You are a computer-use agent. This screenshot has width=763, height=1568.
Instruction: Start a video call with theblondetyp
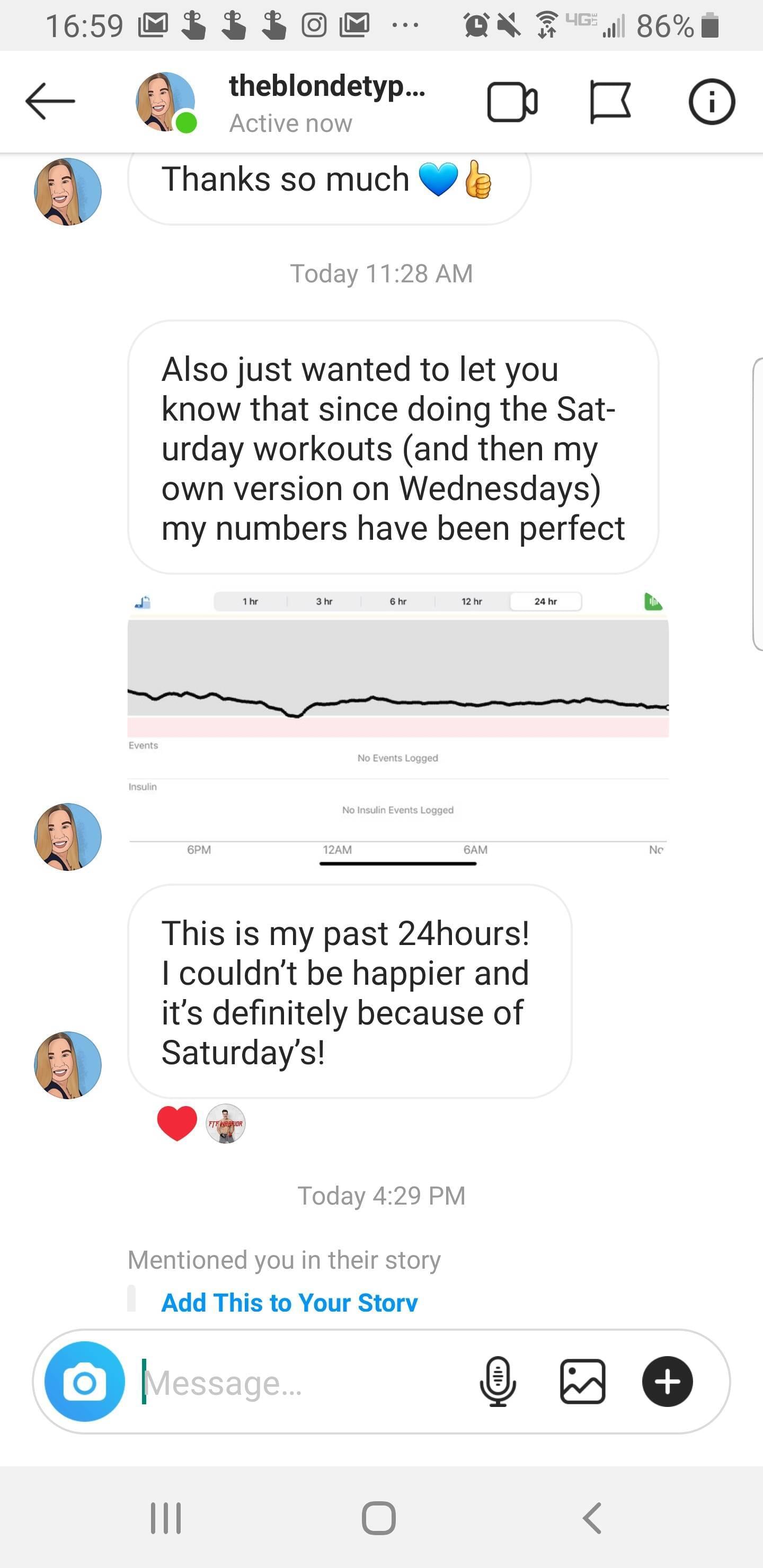click(x=511, y=102)
